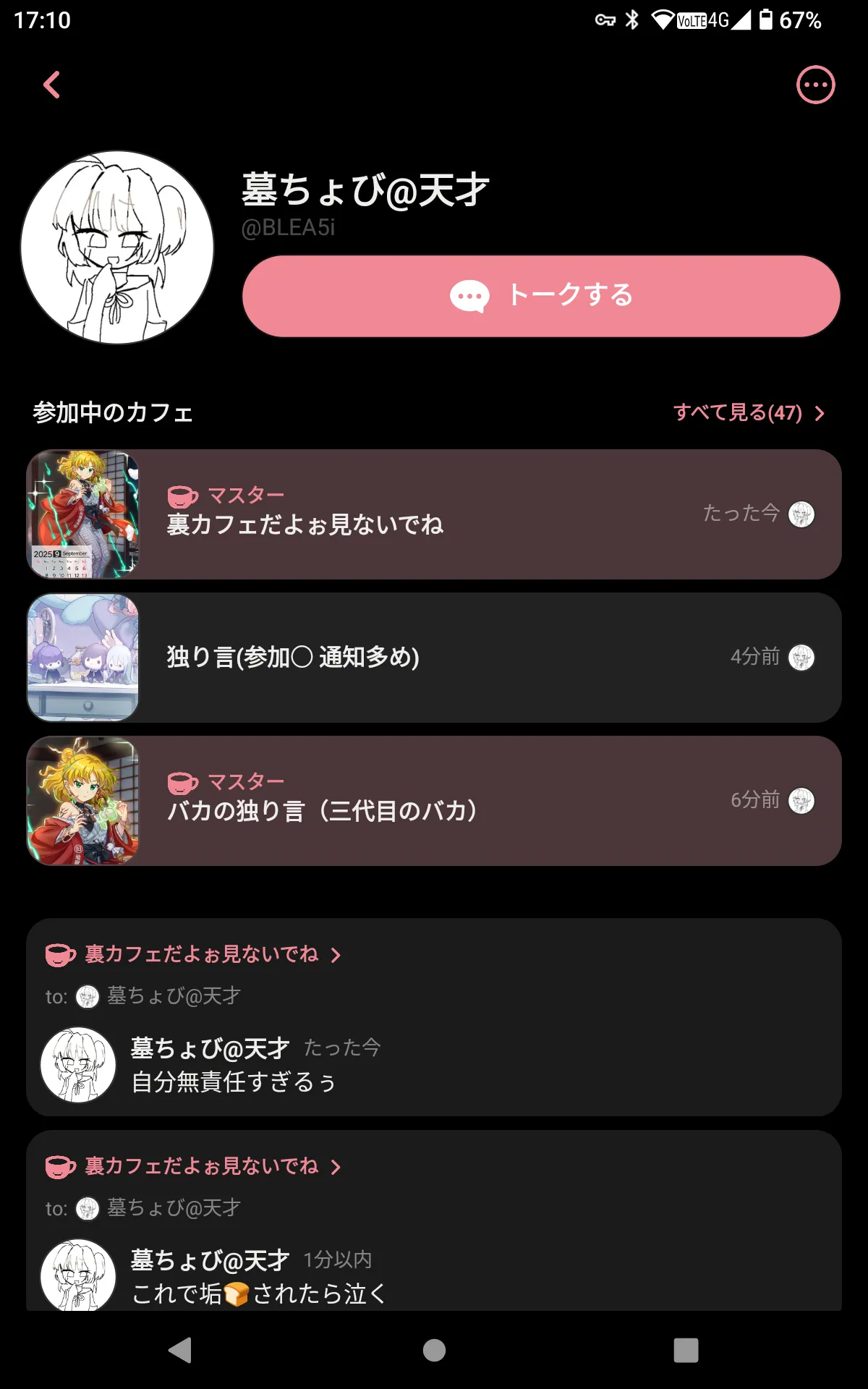Screen dimensions: 868x1389
Task: Tap the トークする button
Action: coord(541,296)
